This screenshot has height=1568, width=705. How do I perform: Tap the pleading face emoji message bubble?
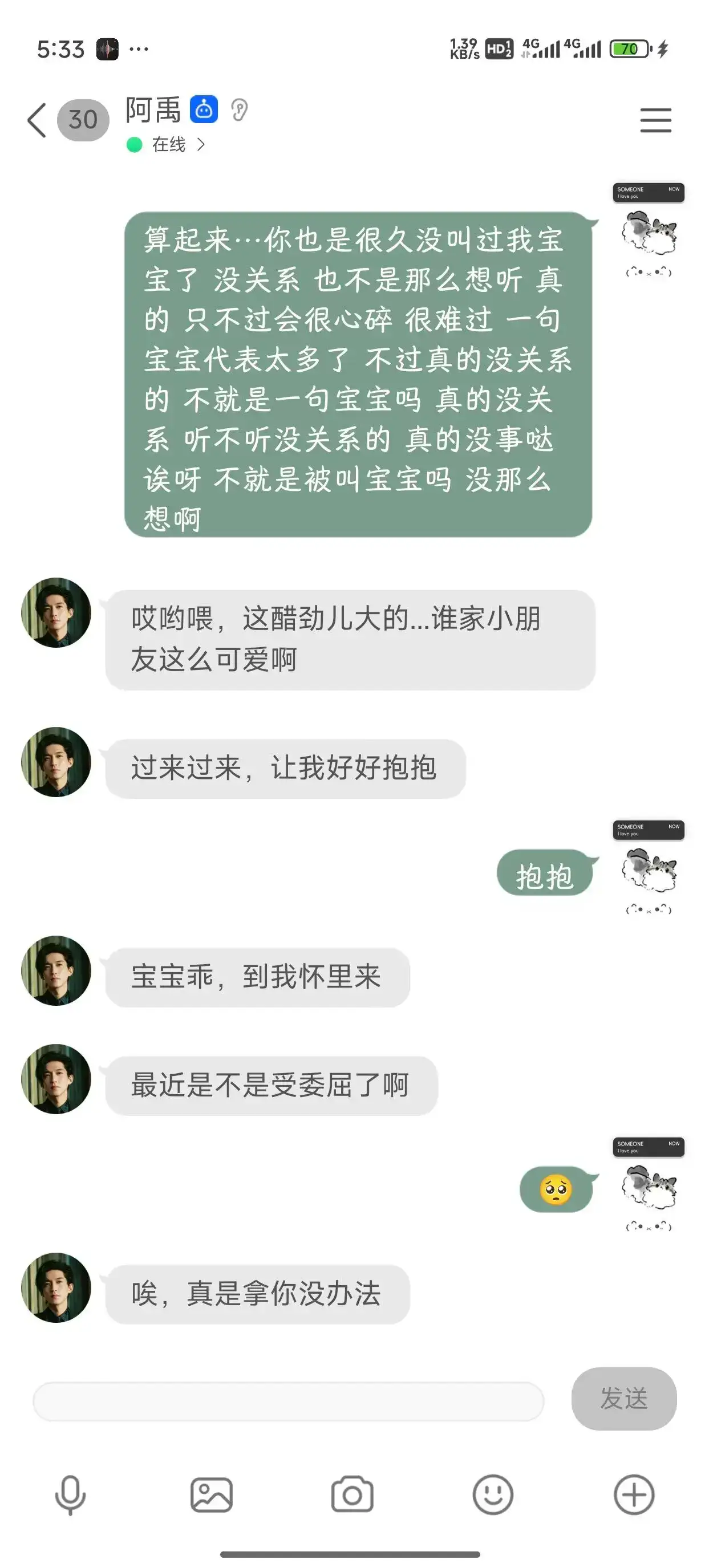tap(556, 1189)
